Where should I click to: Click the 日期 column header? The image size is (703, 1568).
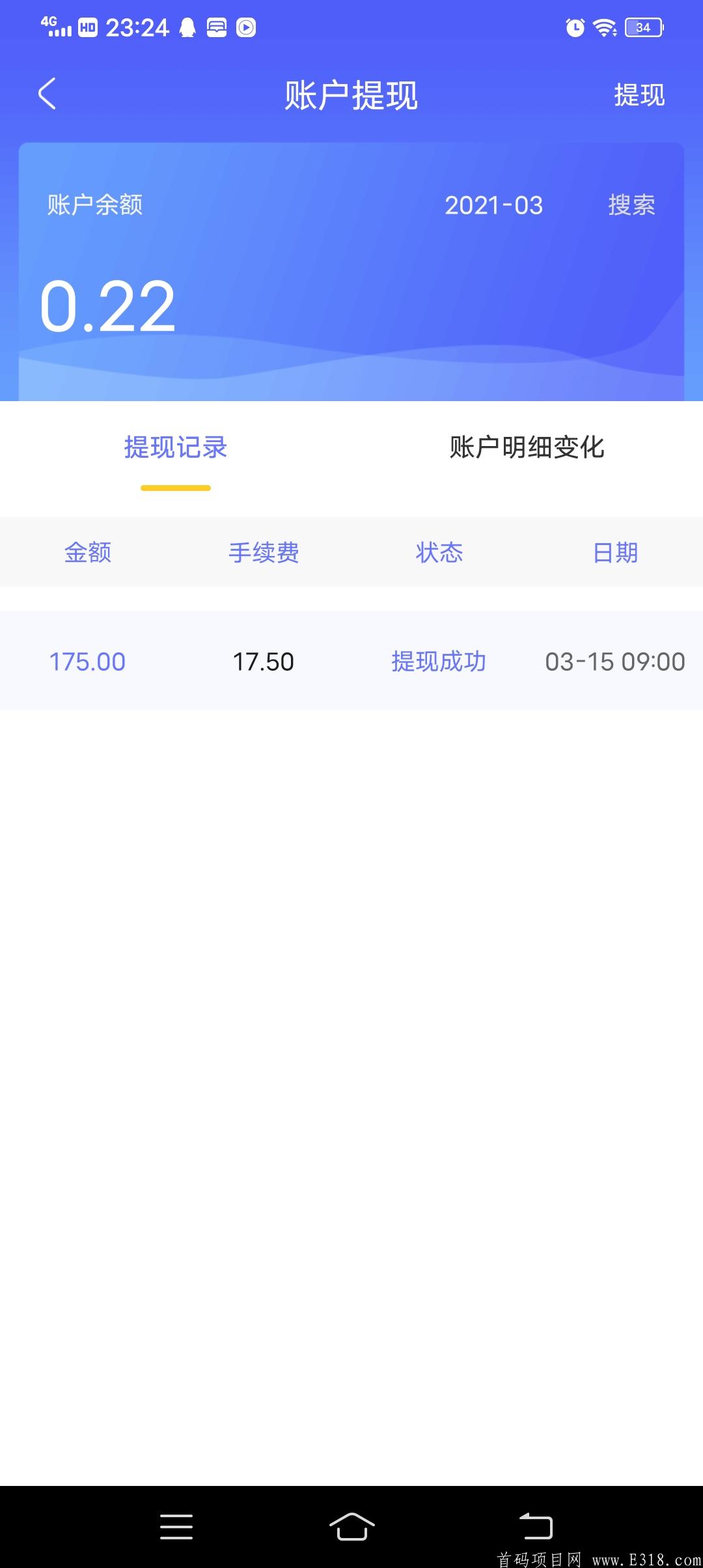pyautogui.click(x=614, y=552)
